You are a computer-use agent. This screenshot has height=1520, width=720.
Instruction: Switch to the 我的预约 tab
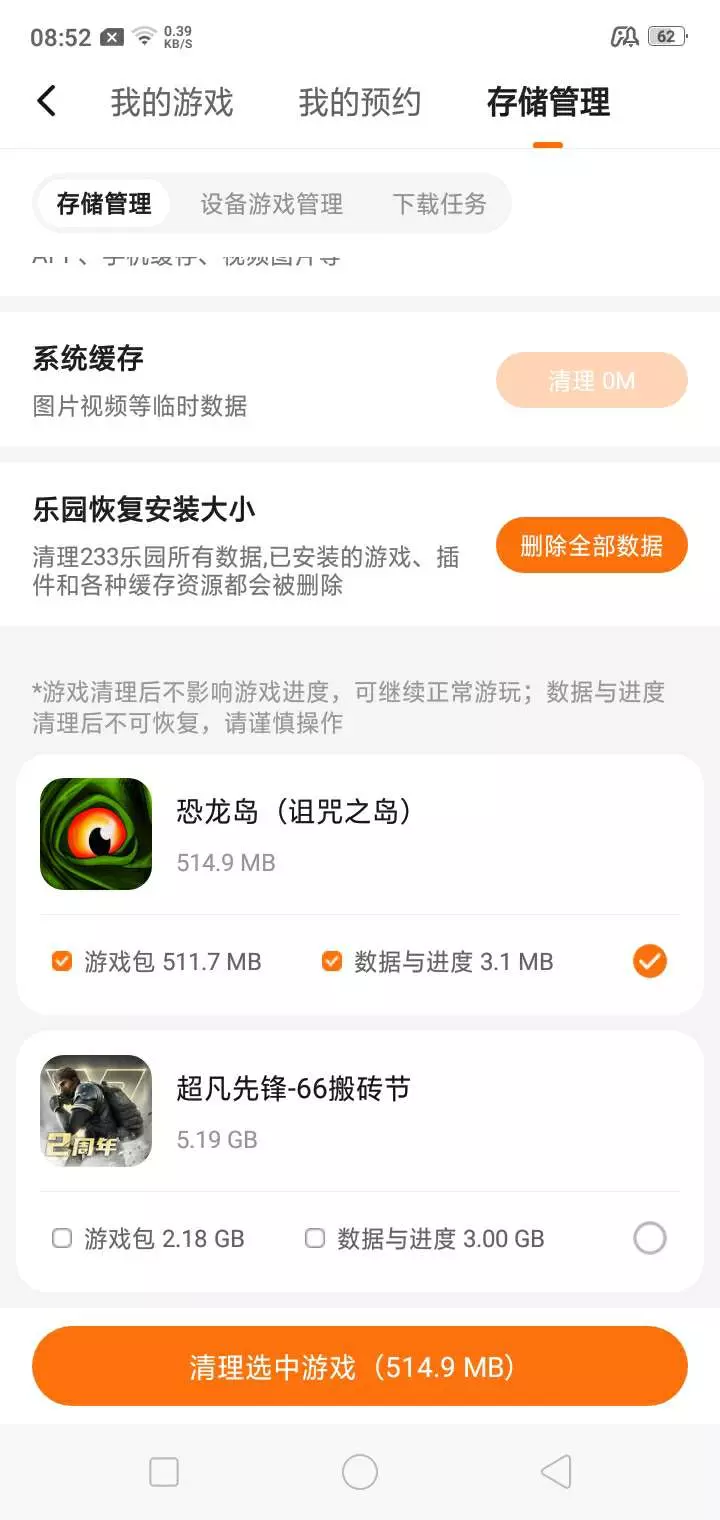360,102
